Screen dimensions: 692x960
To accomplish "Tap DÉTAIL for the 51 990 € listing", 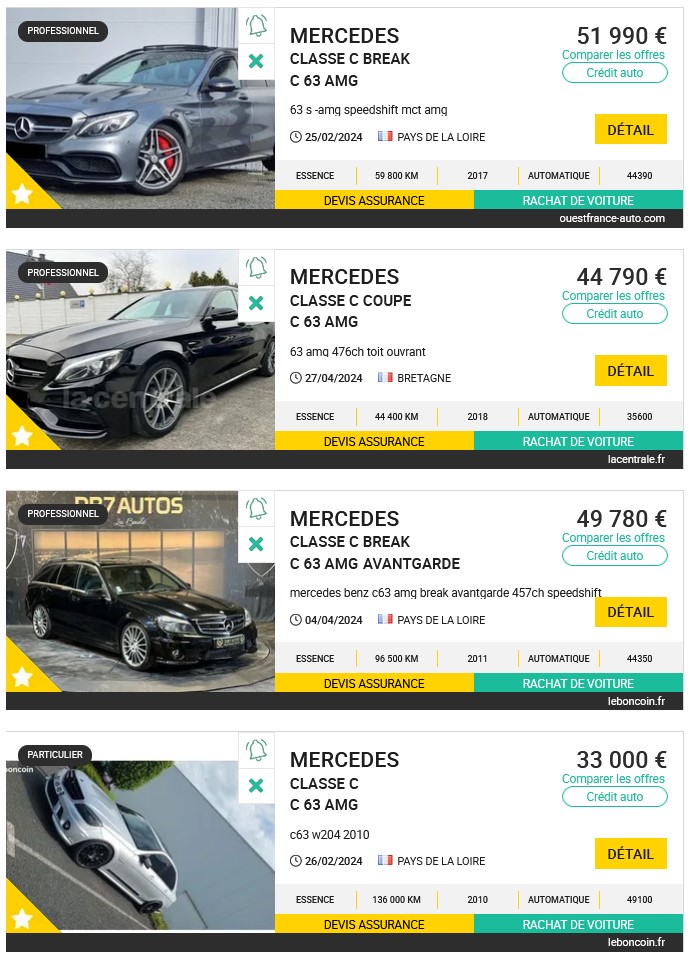I will [x=630, y=130].
